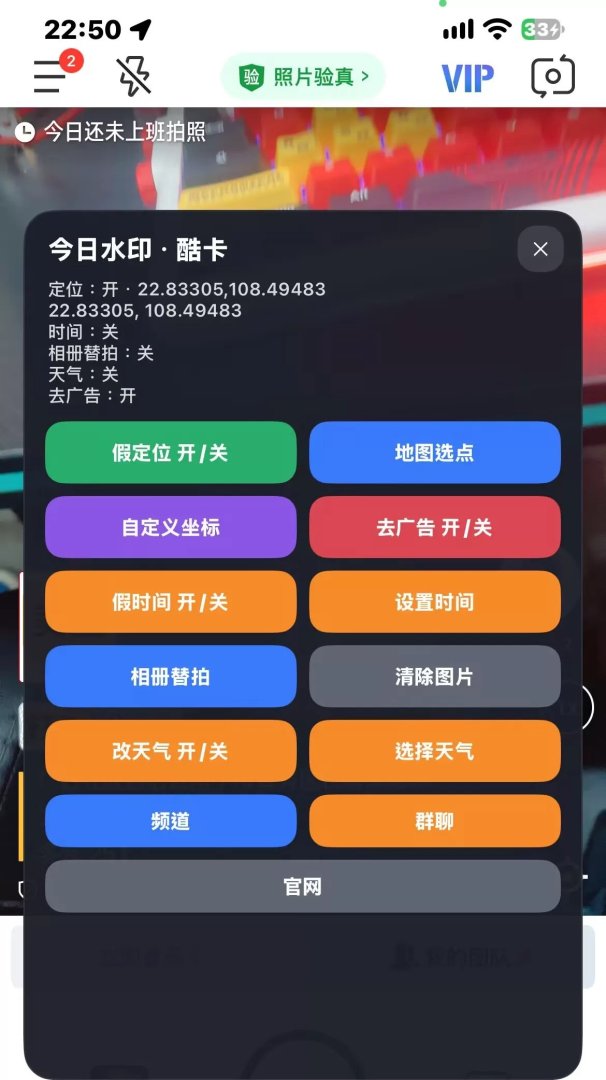This screenshot has height=1080, width=606.
Task: Open the VIP page
Action: coord(468,78)
